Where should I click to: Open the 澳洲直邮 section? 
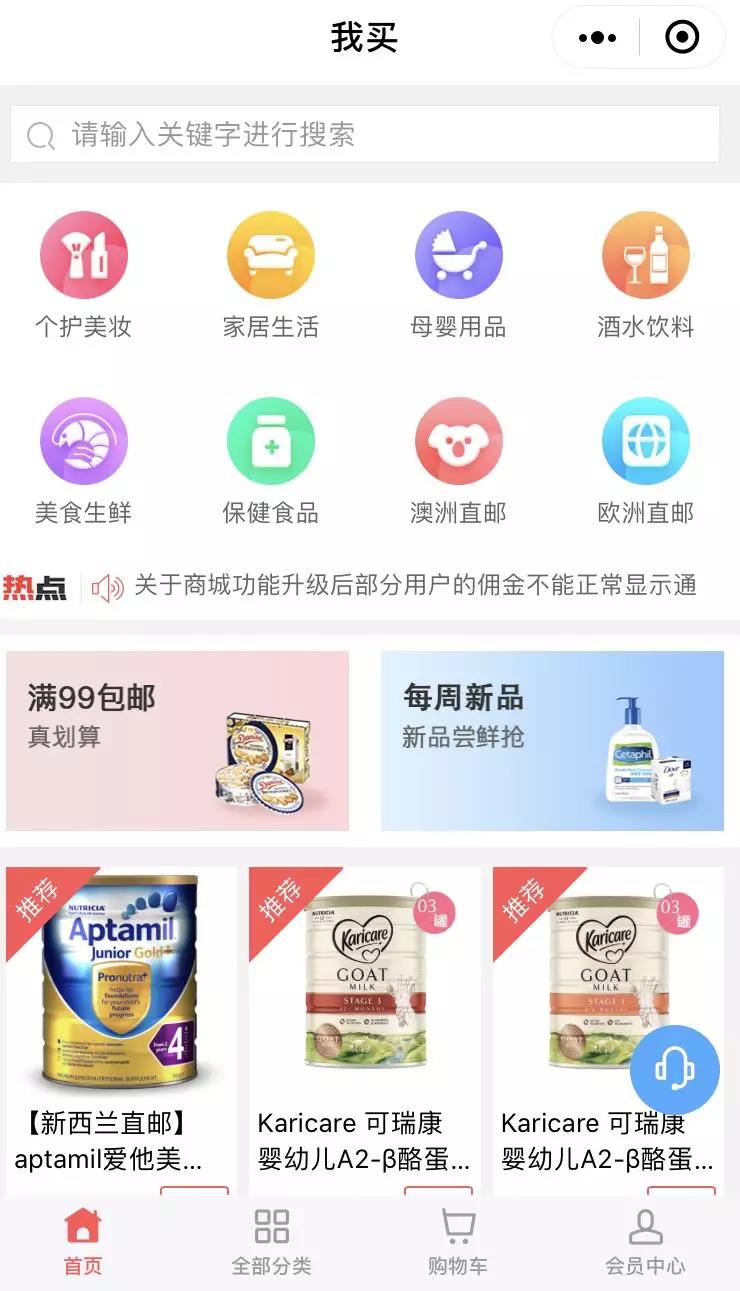click(459, 462)
